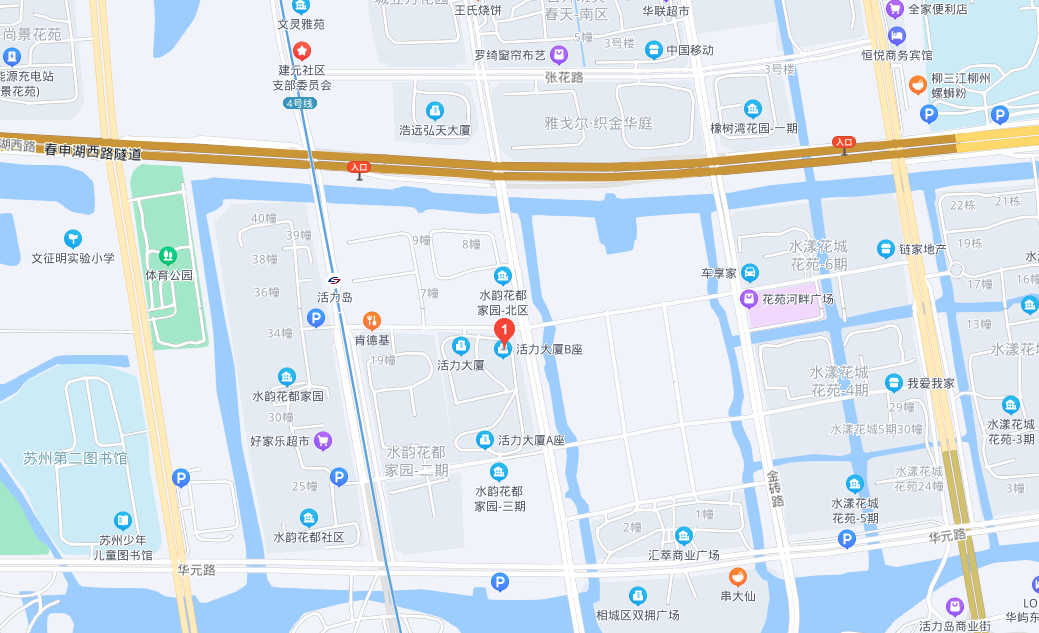Open the 花苑河畔广场 shopping marker
This screenshot has width=1039, height=633.
(x=749, y=298)
